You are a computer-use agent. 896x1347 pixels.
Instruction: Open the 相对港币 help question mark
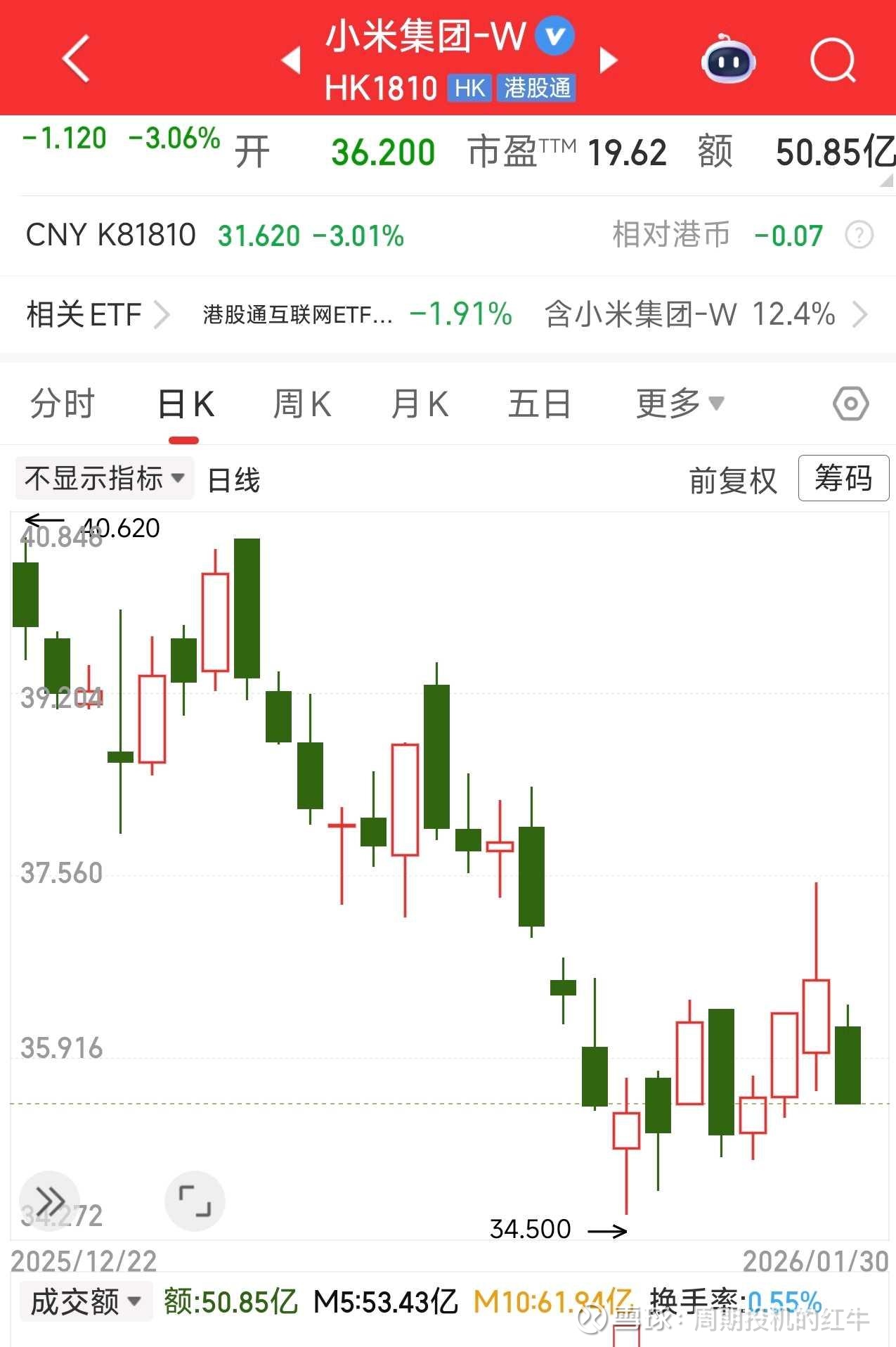(859, 235)
